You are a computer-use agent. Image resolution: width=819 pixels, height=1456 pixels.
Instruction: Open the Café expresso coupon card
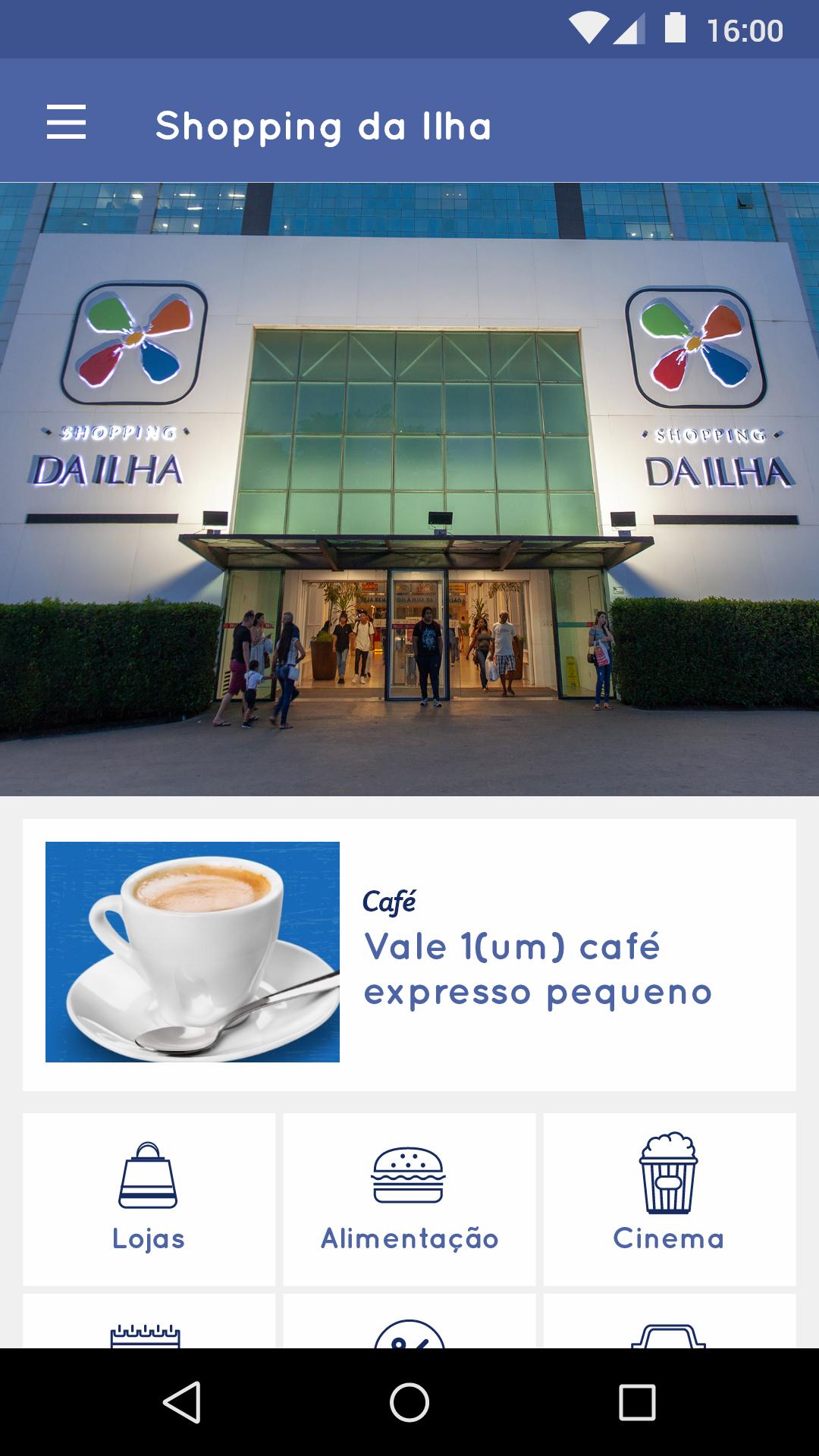(x=409, y=955)
